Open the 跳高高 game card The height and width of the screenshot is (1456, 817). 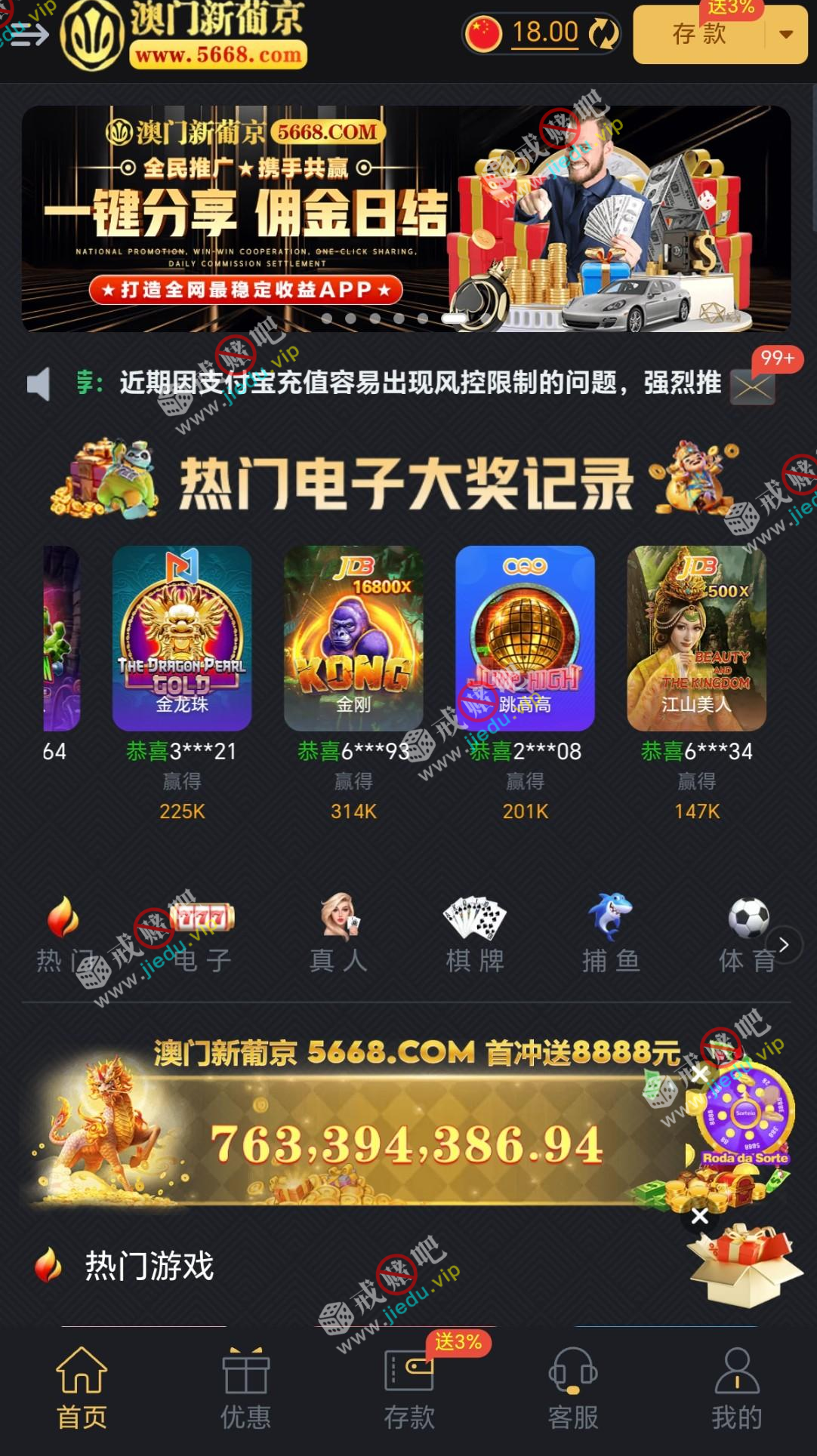(525, 639)
